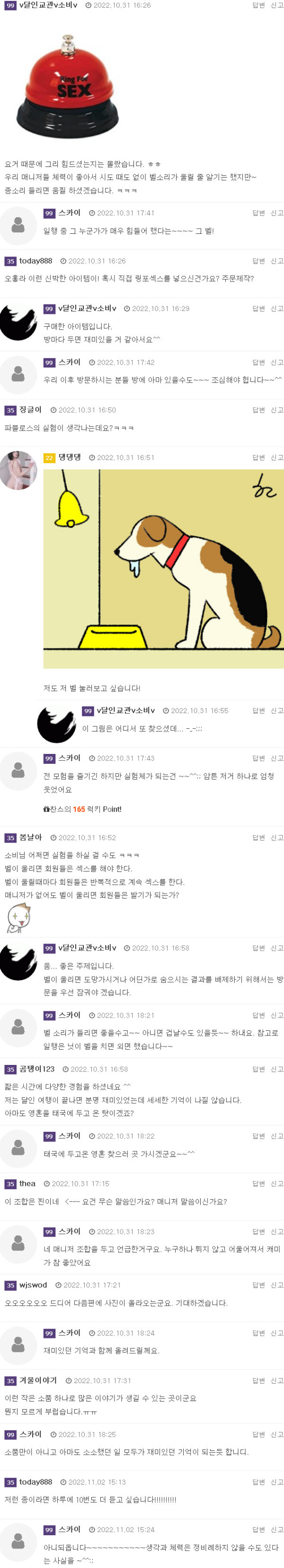Reply to 댕댕댕's dog cartoon comment
This screenshot has width=284, height=1568.
click(258, 457)
